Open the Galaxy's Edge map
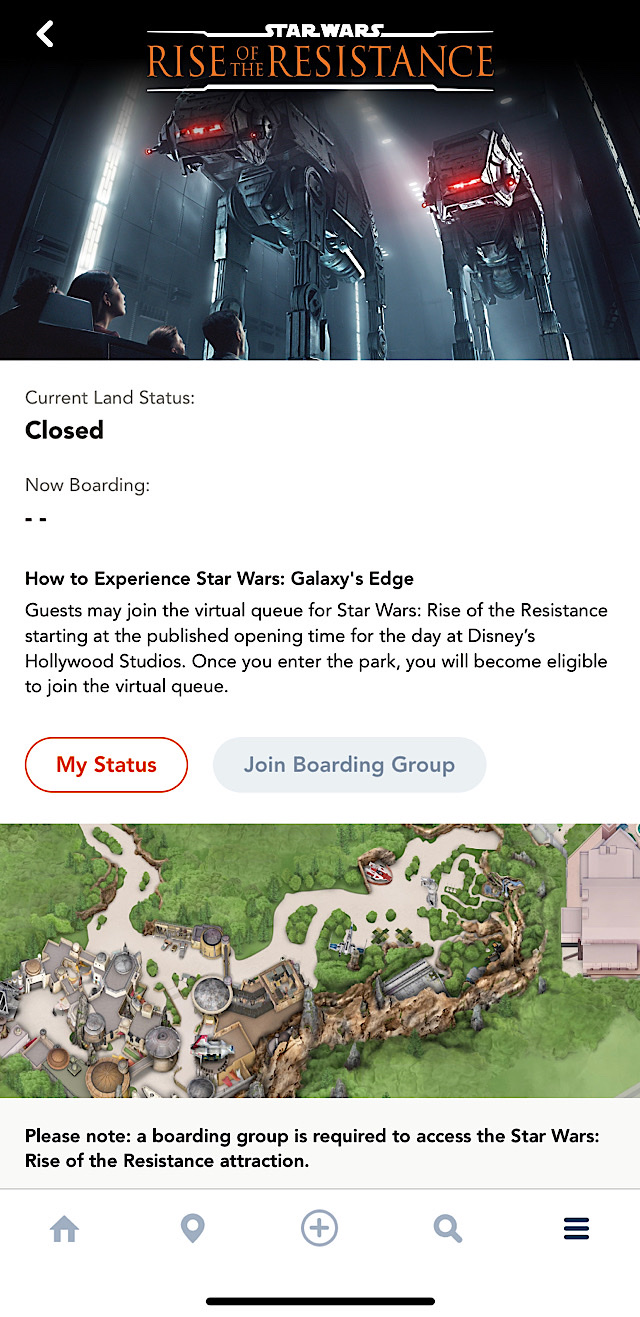Image resolution: width=640 pixels, height=1317 pixels. [320, 960]
